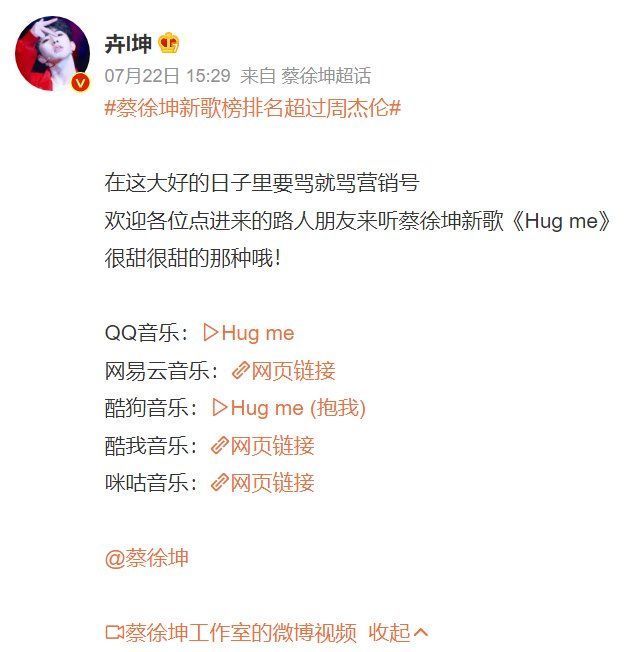Screen dimensions: 632x652
Task: Open the @蔡徐坤 mention
Action: (x=146, y=558)
